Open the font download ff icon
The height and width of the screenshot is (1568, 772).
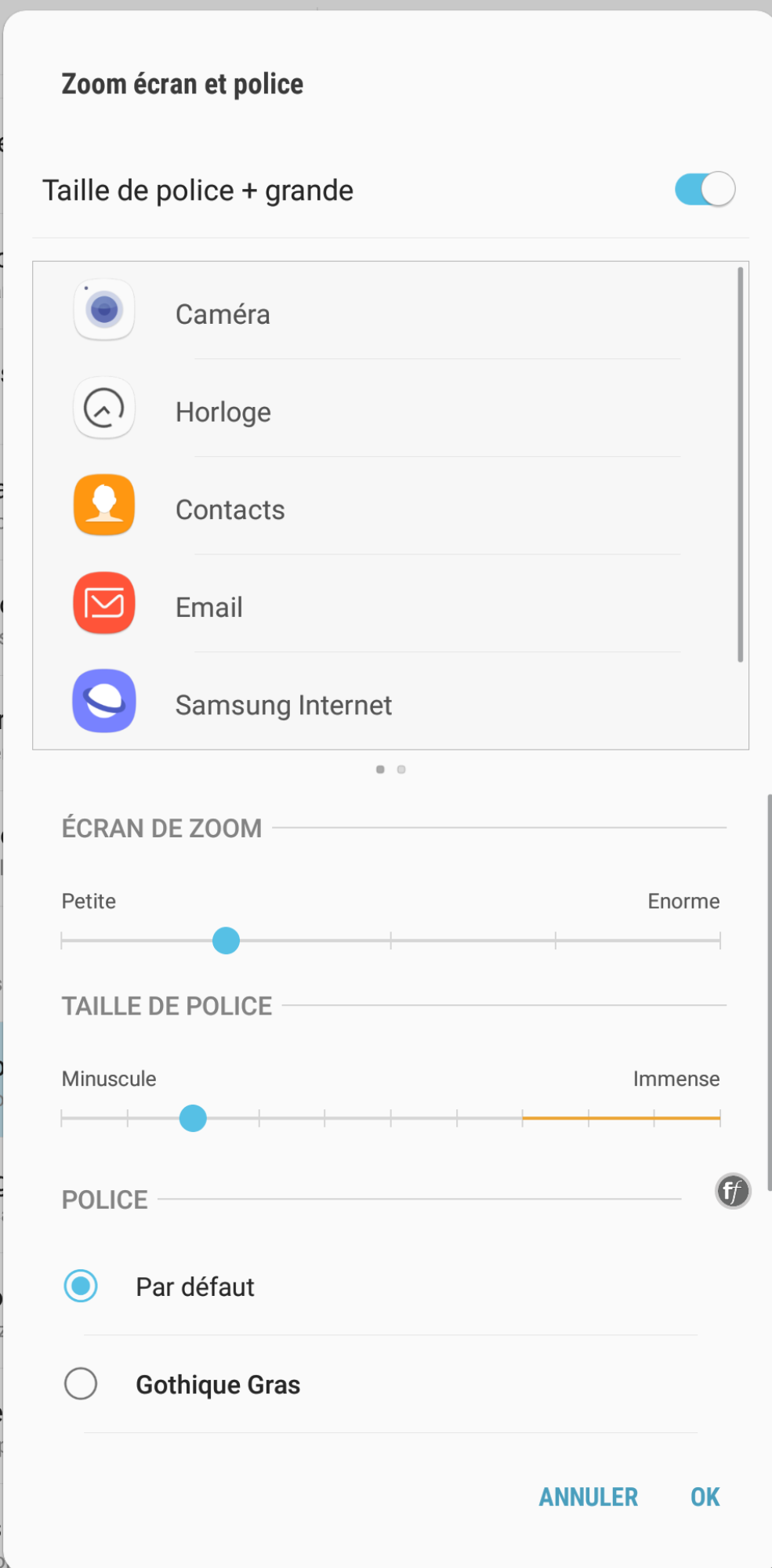coord(732,1192)
